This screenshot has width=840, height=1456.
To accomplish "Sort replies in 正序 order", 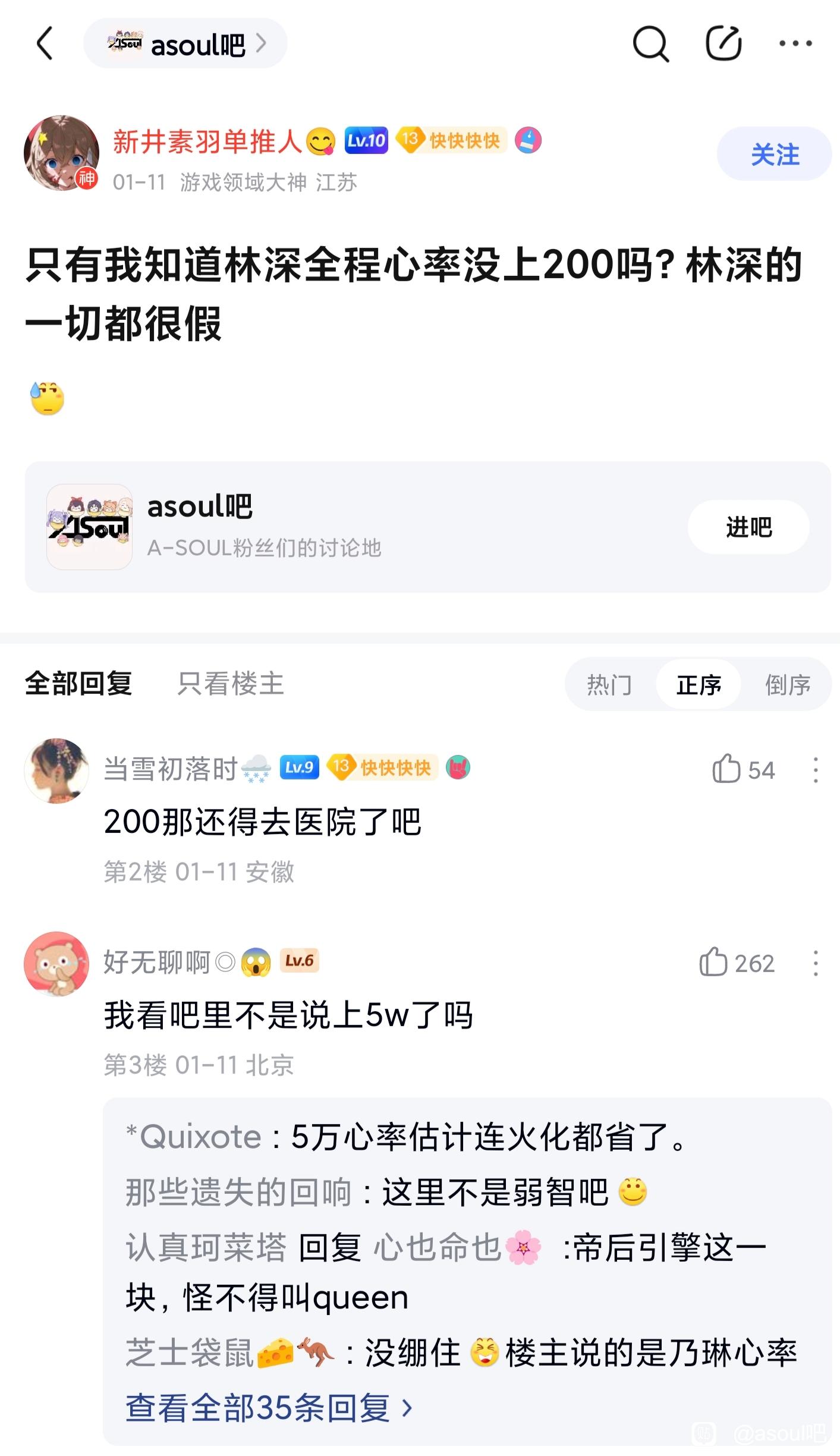I will point(699,684).
